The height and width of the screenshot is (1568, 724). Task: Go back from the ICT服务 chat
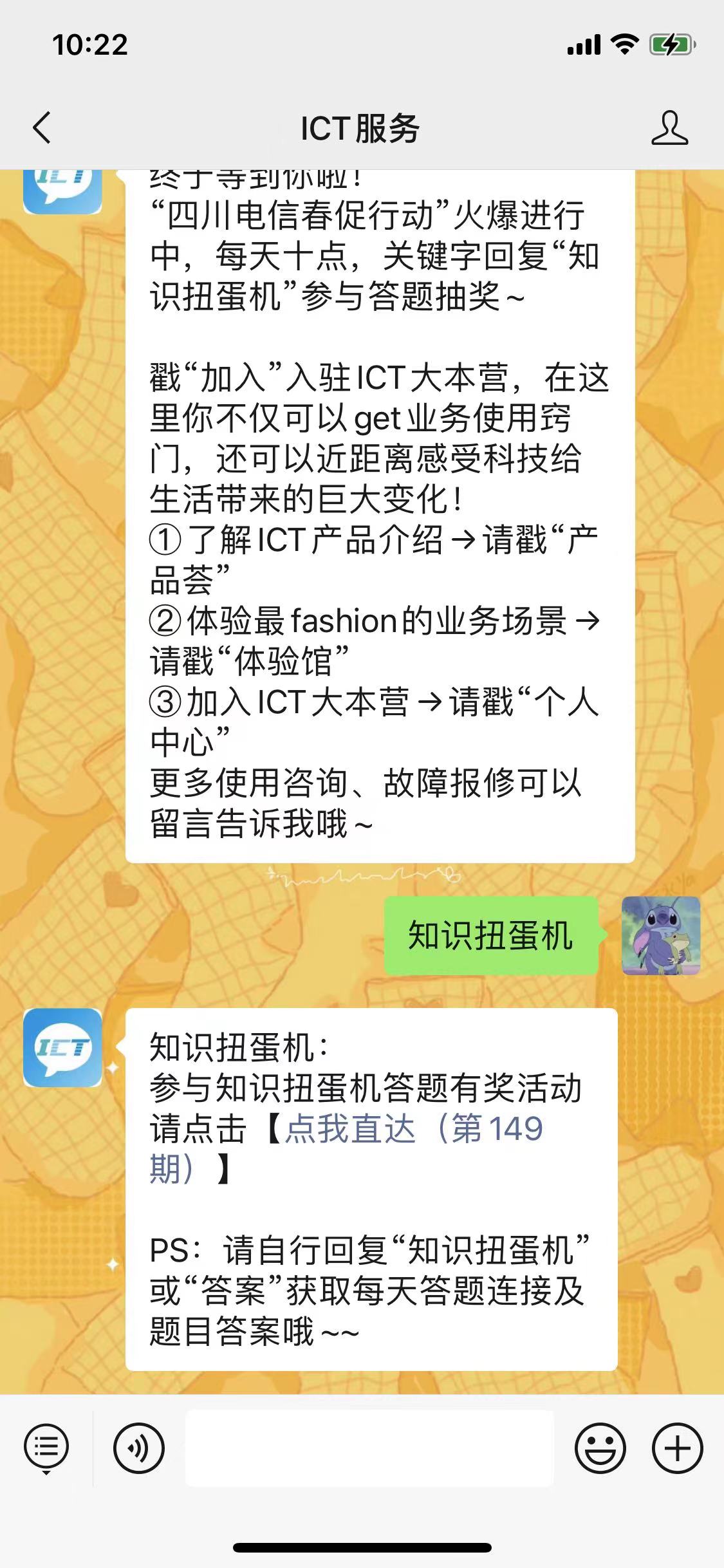point(42,127)
